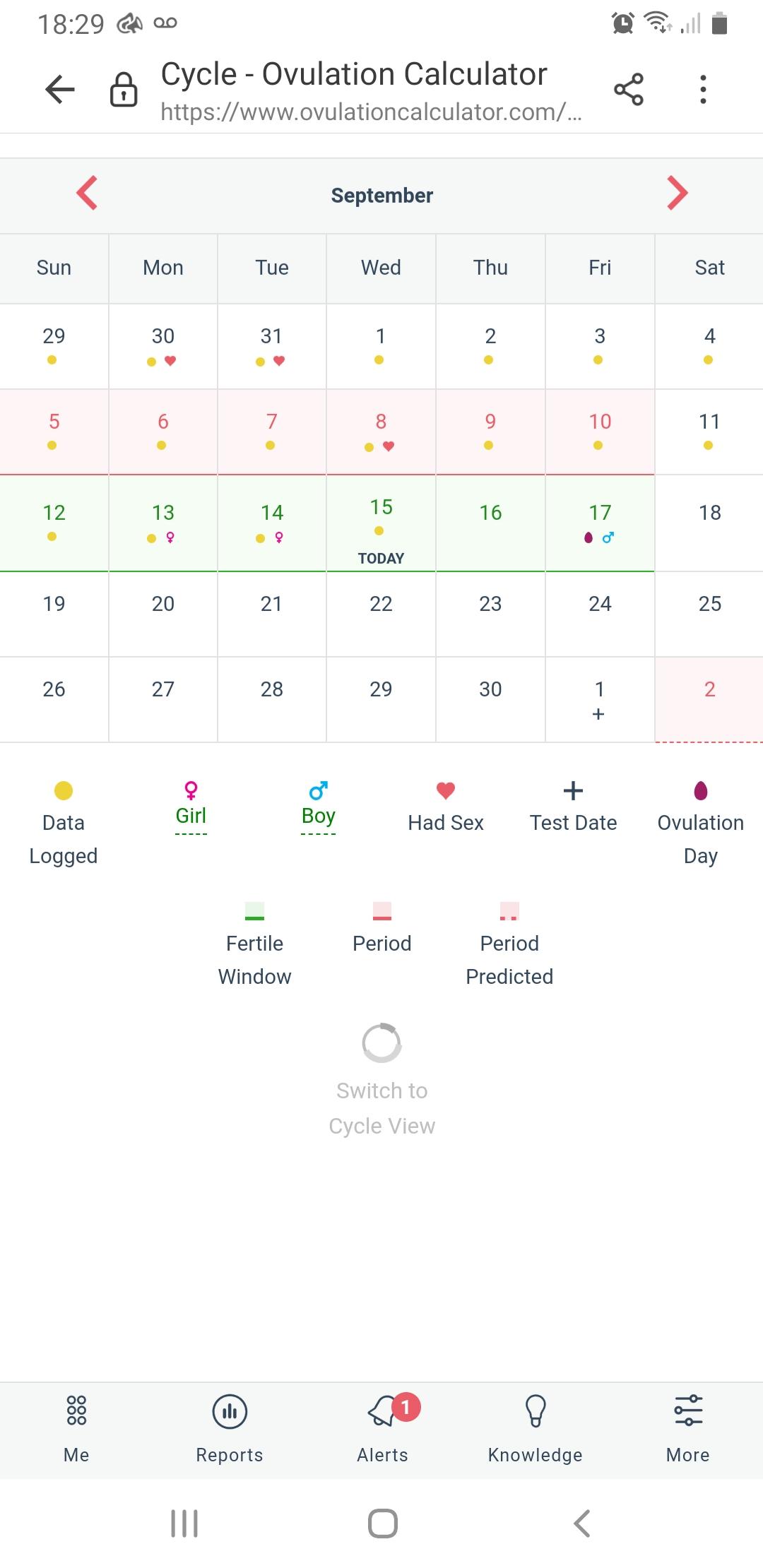Go to the system home screen

383,1524
